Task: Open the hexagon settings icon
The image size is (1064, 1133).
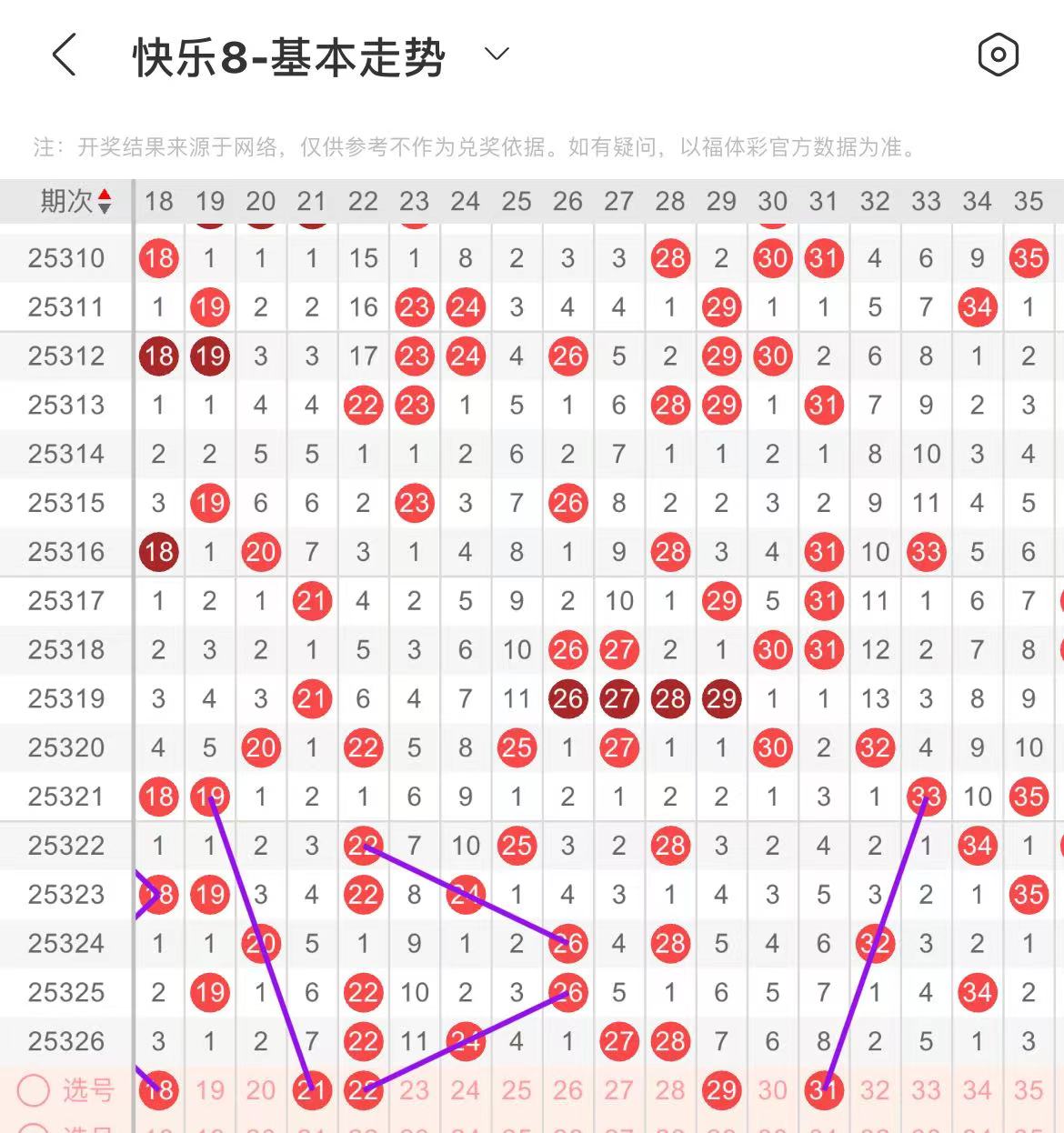Action: coord(998,55)
